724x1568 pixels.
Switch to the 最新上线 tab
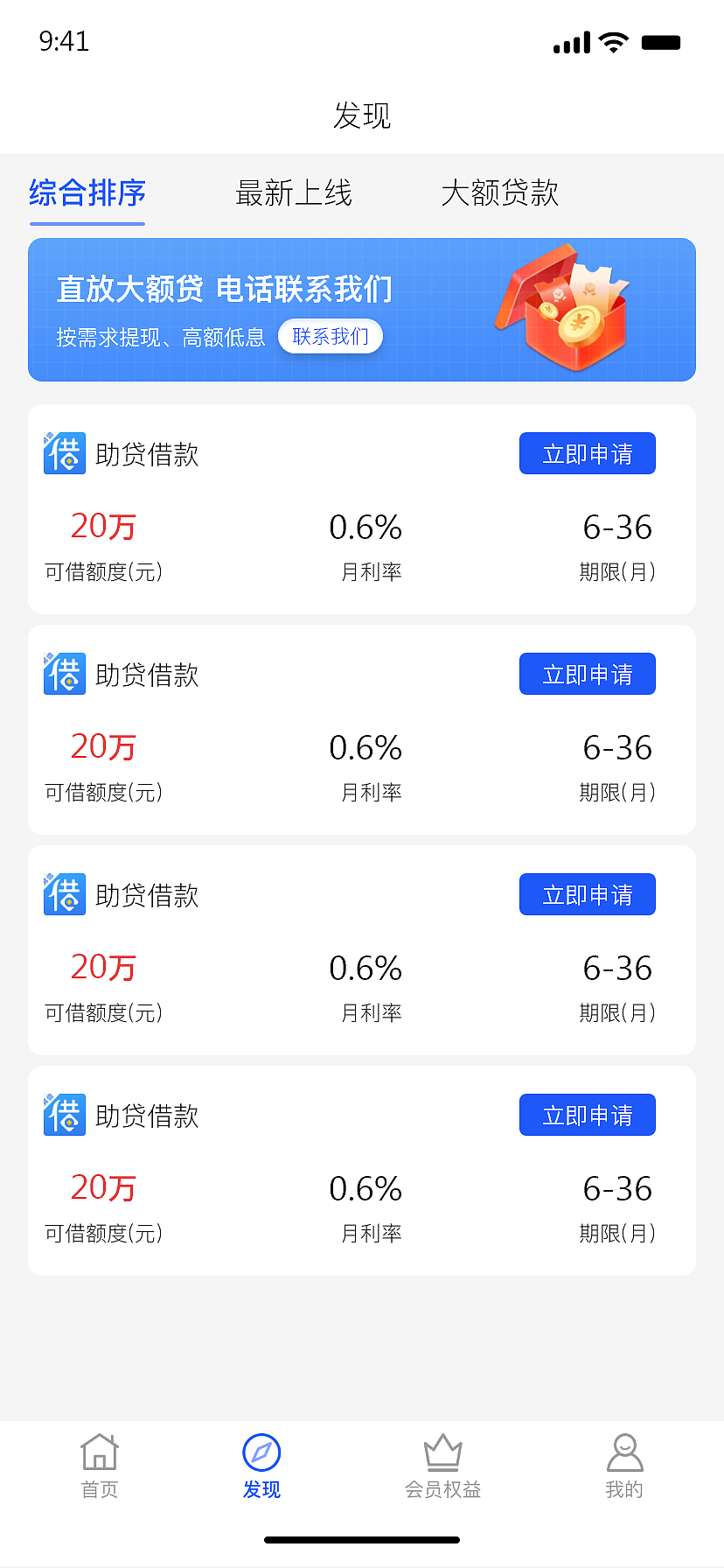293,194
